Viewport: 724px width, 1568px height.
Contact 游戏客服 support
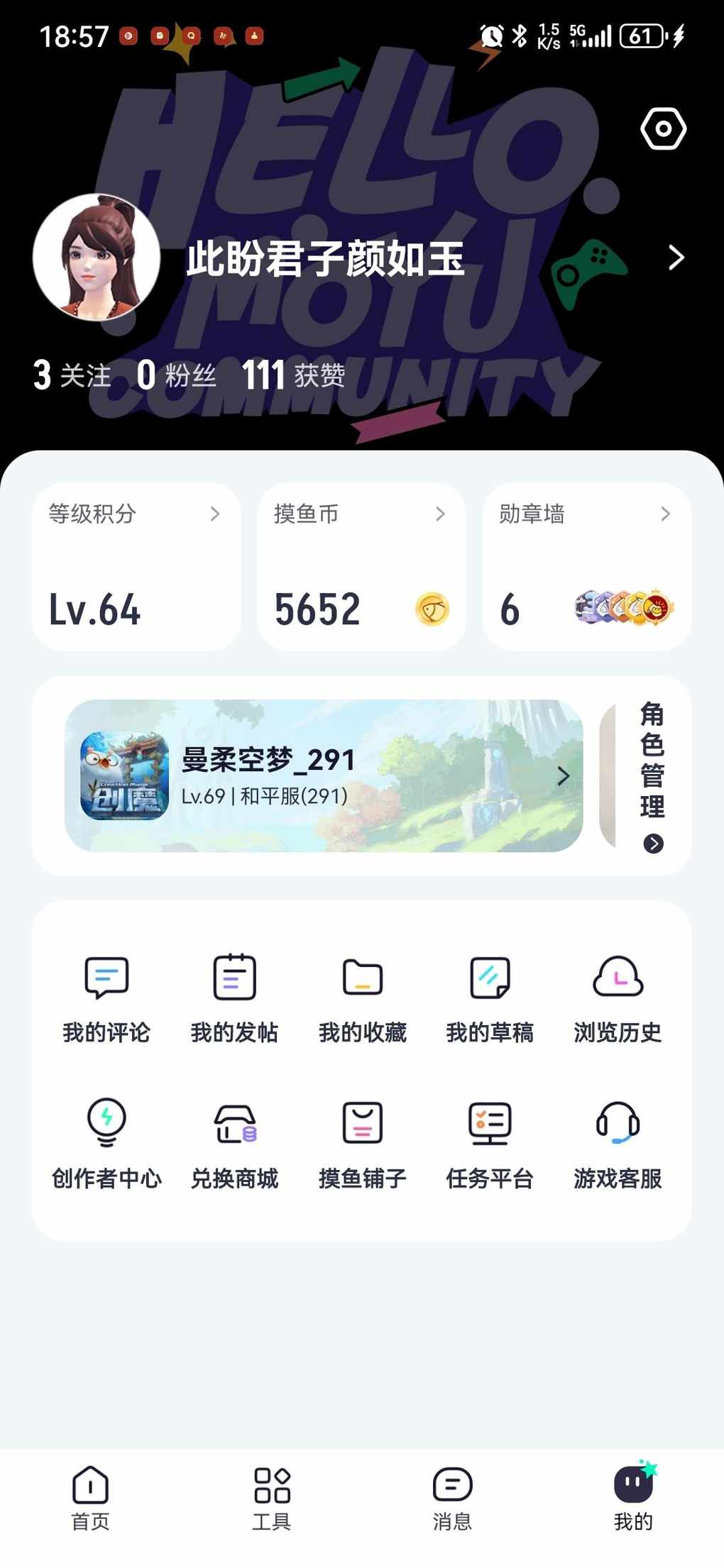click(618, 1143)
